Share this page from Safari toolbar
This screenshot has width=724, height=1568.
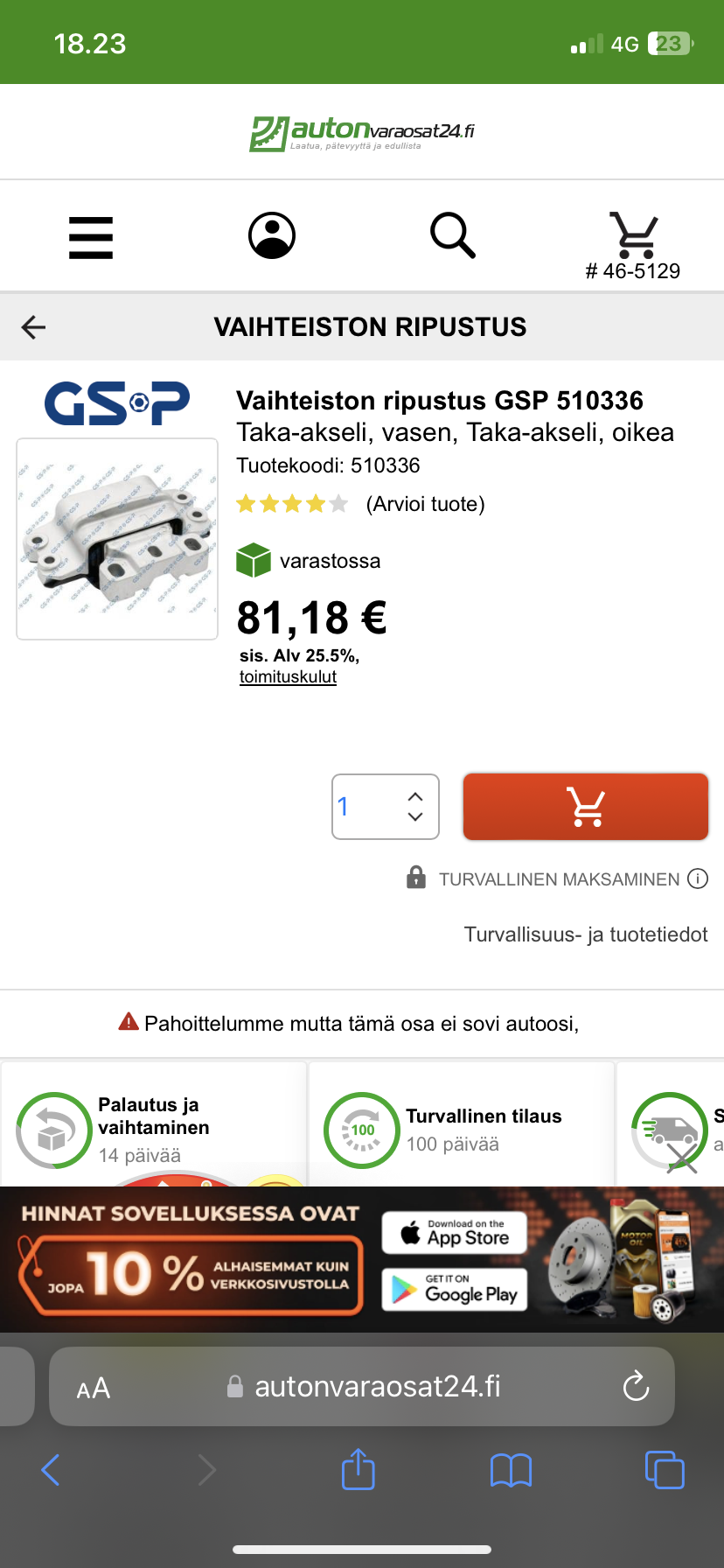(x=358, y=1469)
